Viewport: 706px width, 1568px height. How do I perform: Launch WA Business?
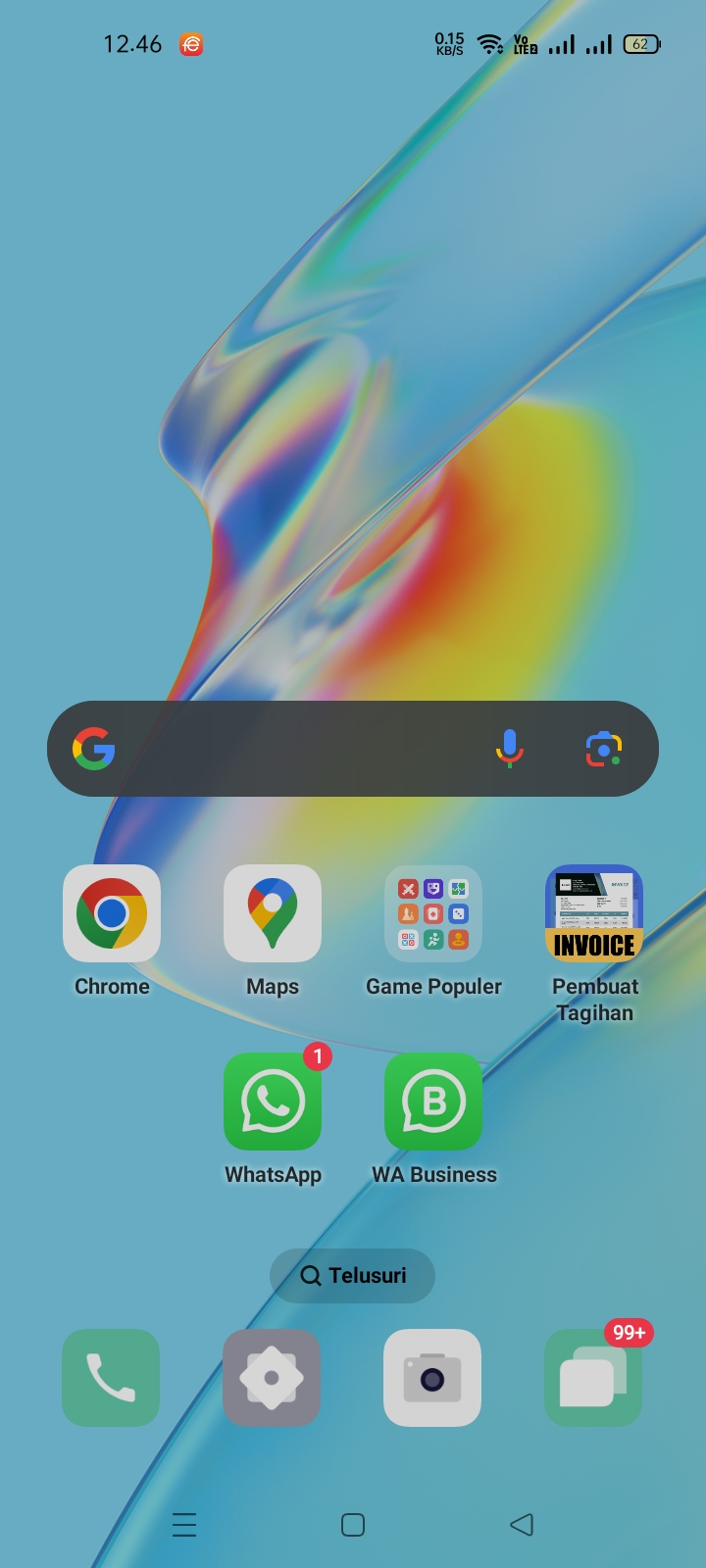point(433,1102)
